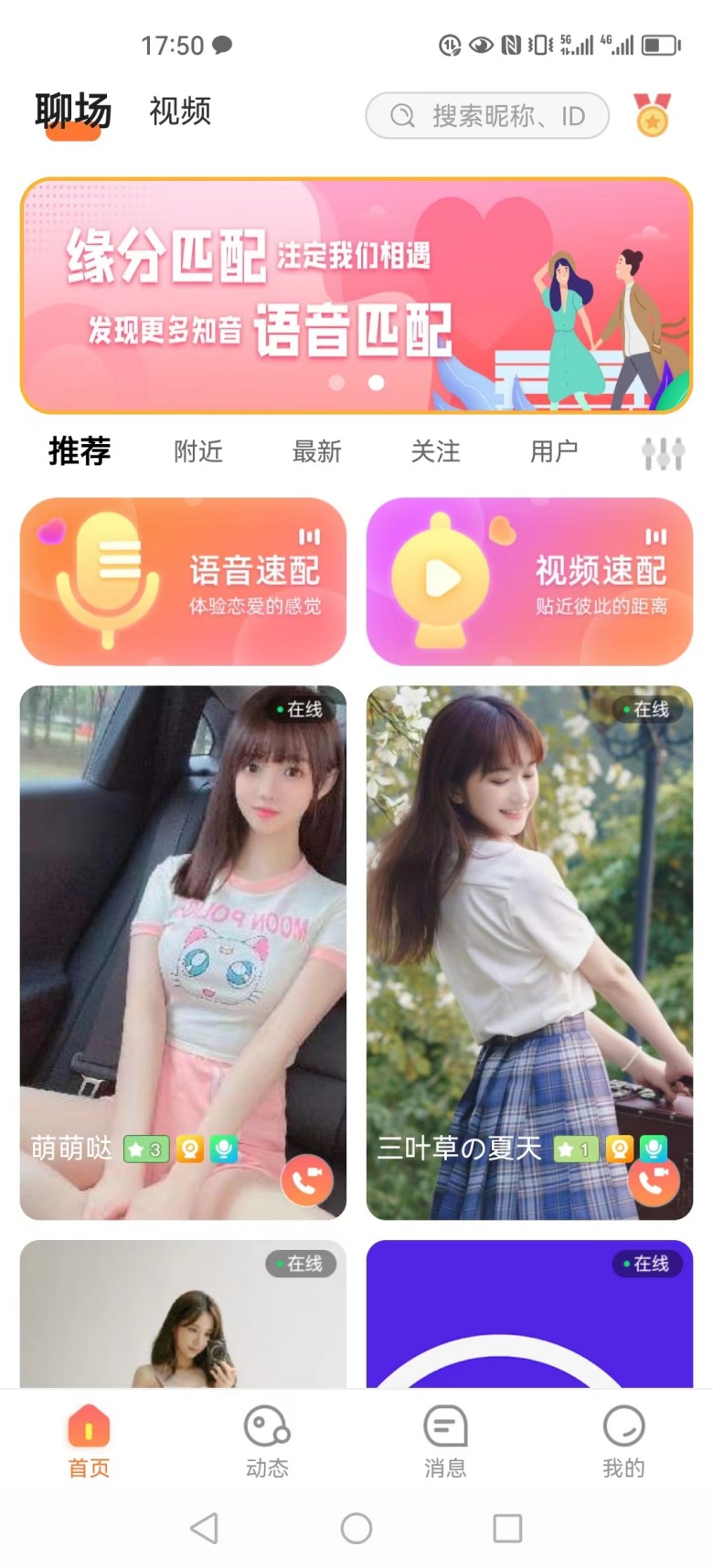
Task: Select the 最新 tab
Action: click(x=316, y=451)
